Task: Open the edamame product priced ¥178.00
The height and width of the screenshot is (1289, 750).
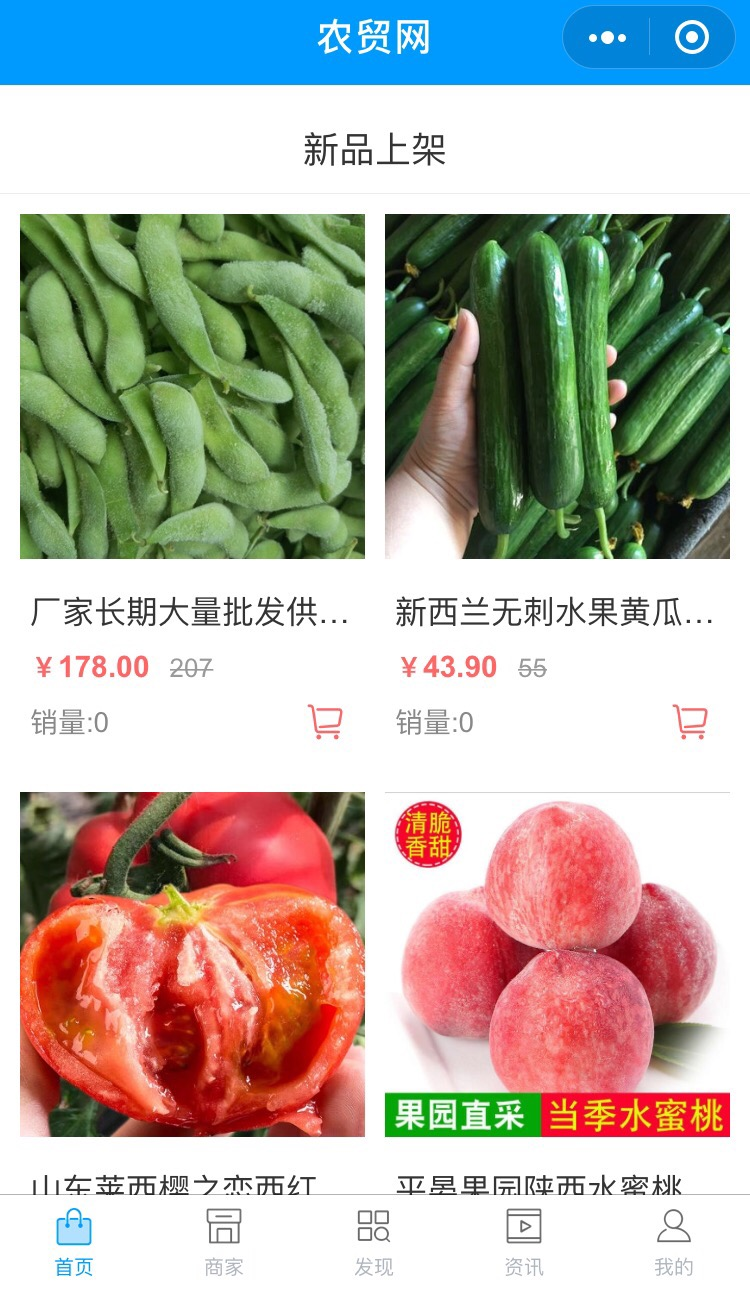Action: point(192,386)
